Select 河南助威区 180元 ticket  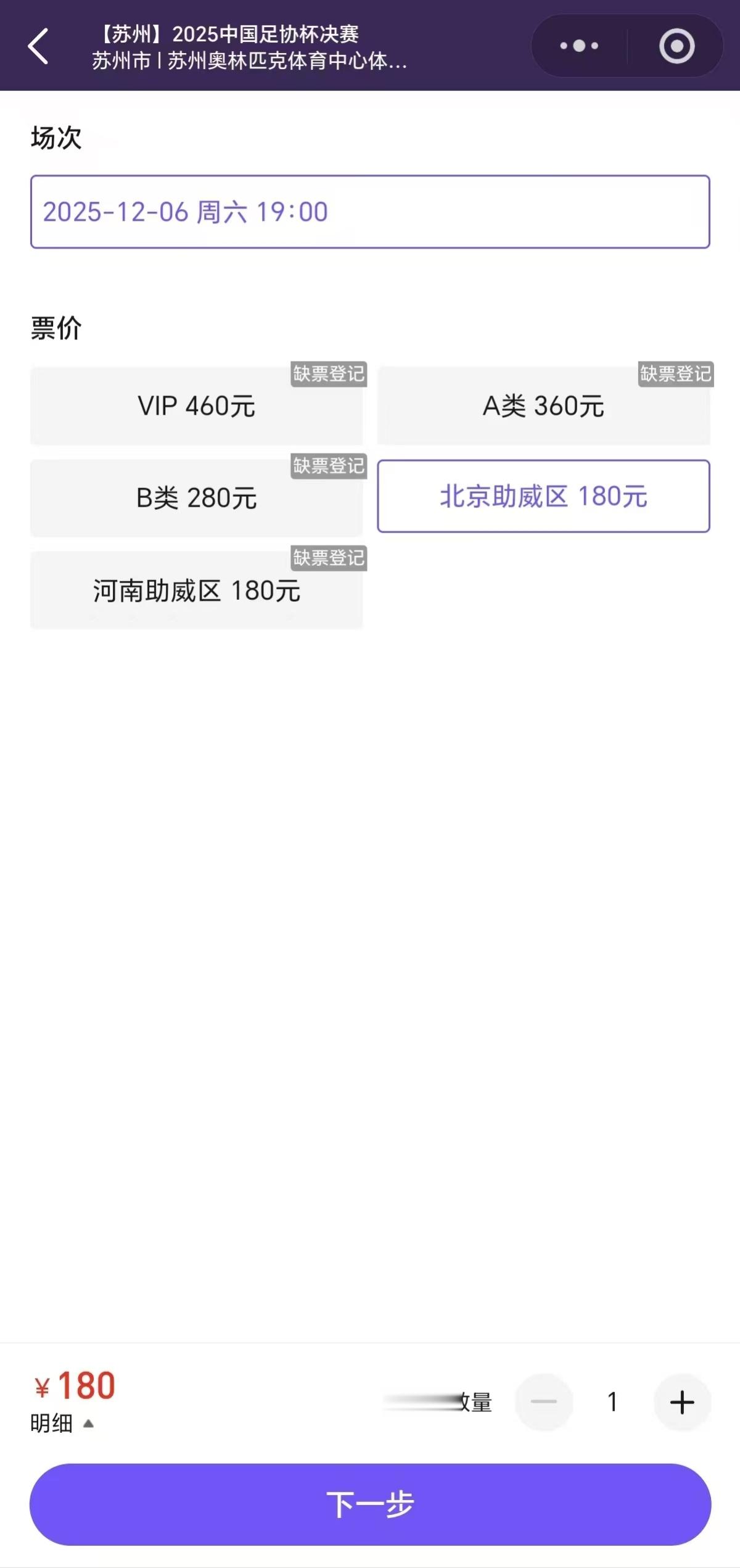[x=197, y=591]
